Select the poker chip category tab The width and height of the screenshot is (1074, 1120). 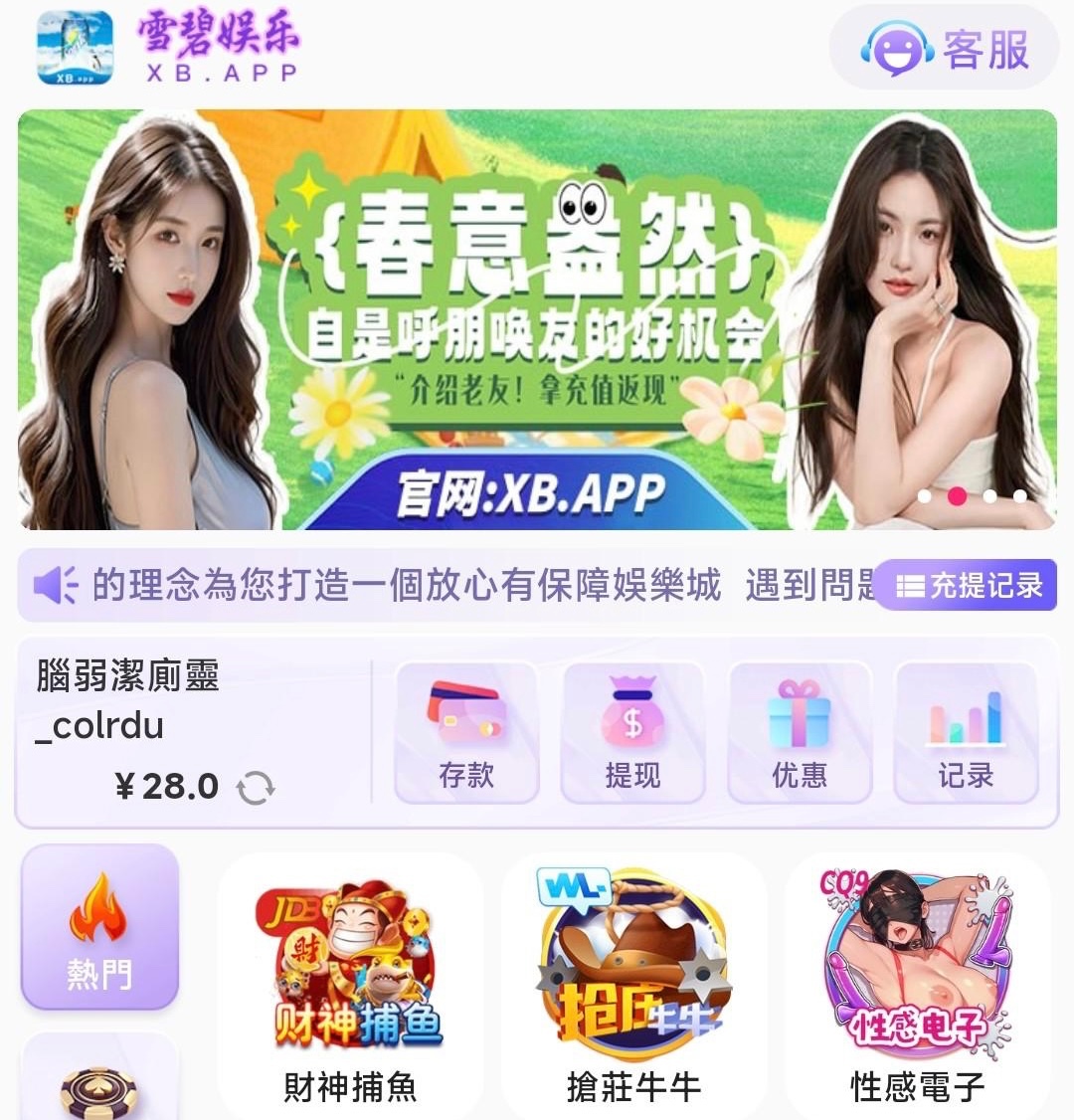click(x=99, y=1084)
